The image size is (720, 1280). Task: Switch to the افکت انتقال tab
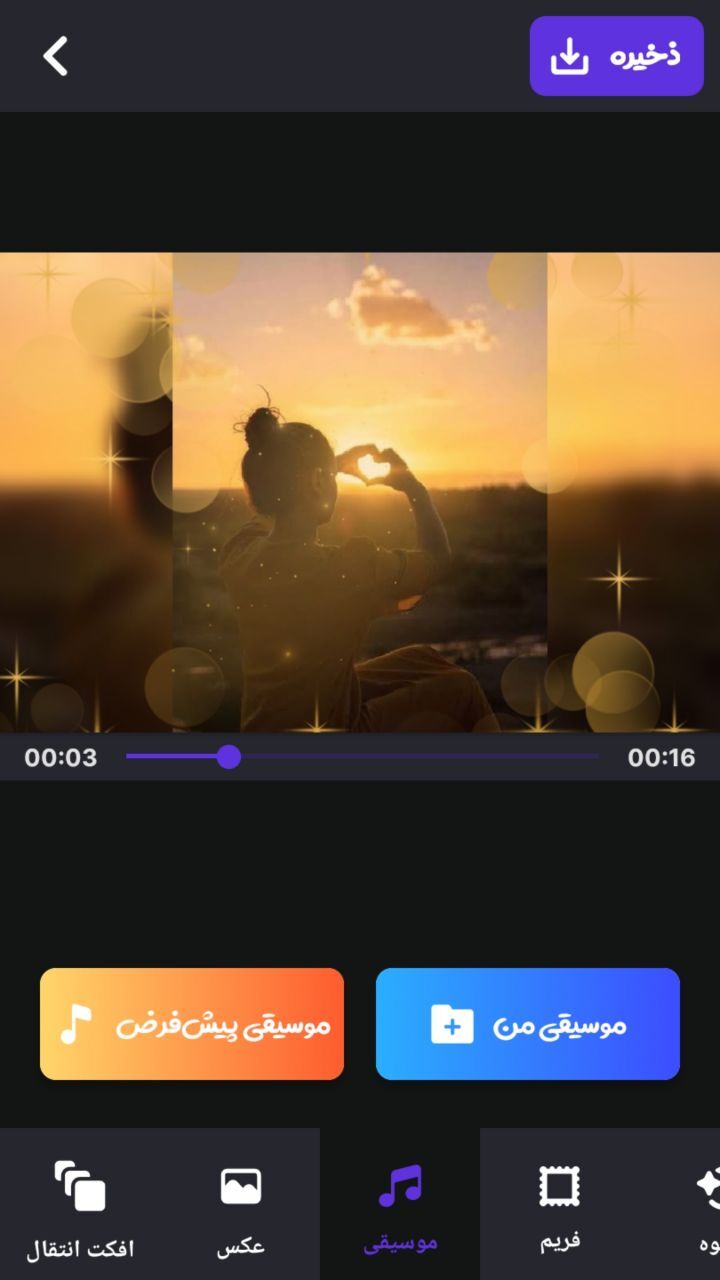80,1206
